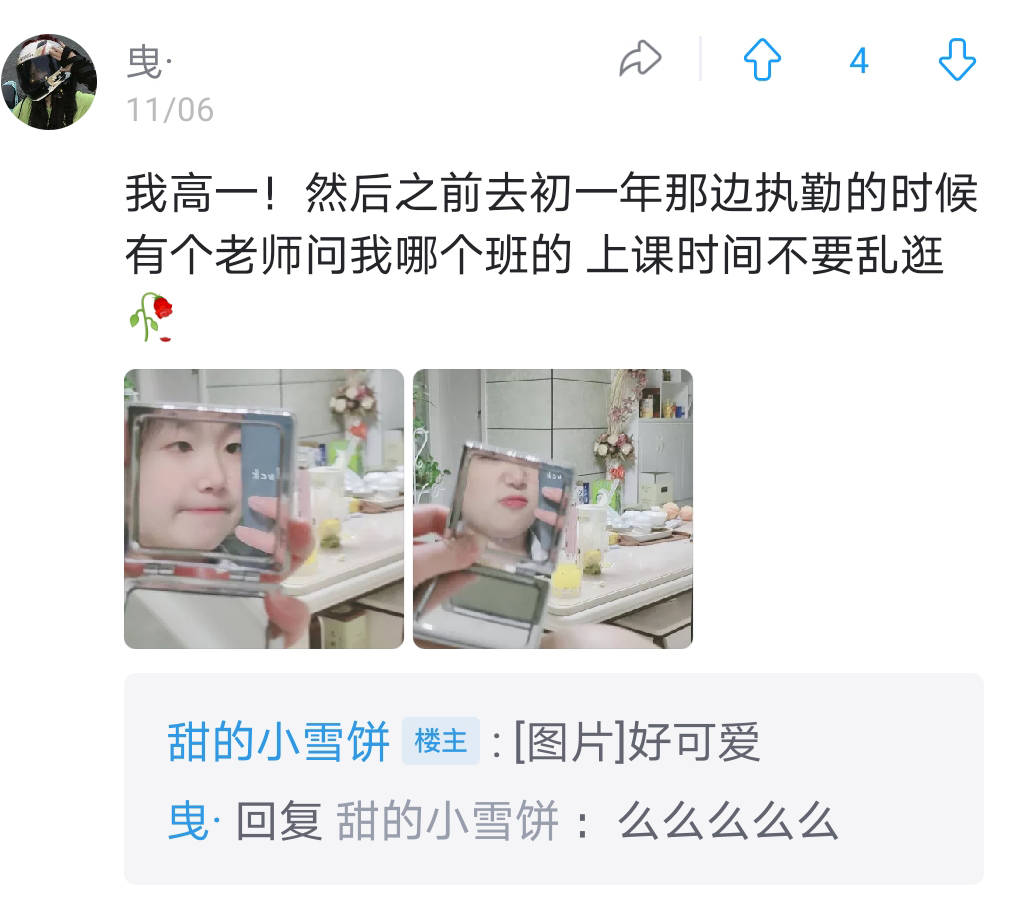Open the profile avatar of 曳·
This screenshot has width=1032, height=912.
tap(49, 82)
